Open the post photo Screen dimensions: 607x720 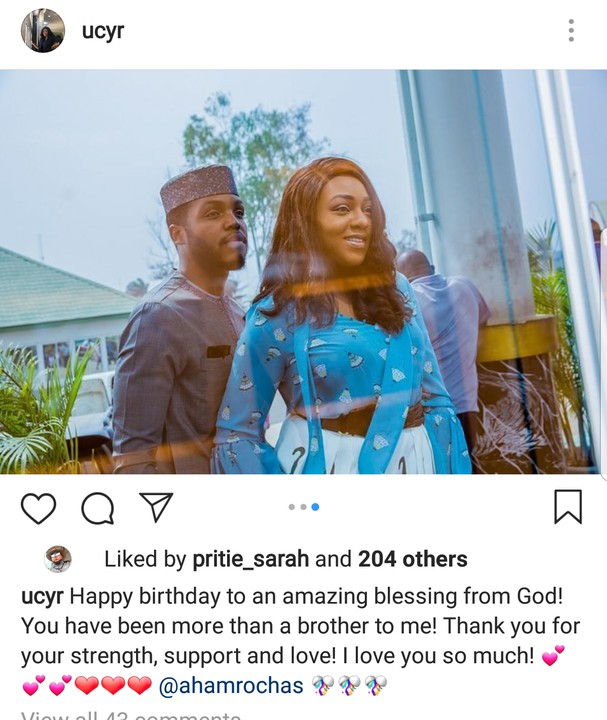303,270
